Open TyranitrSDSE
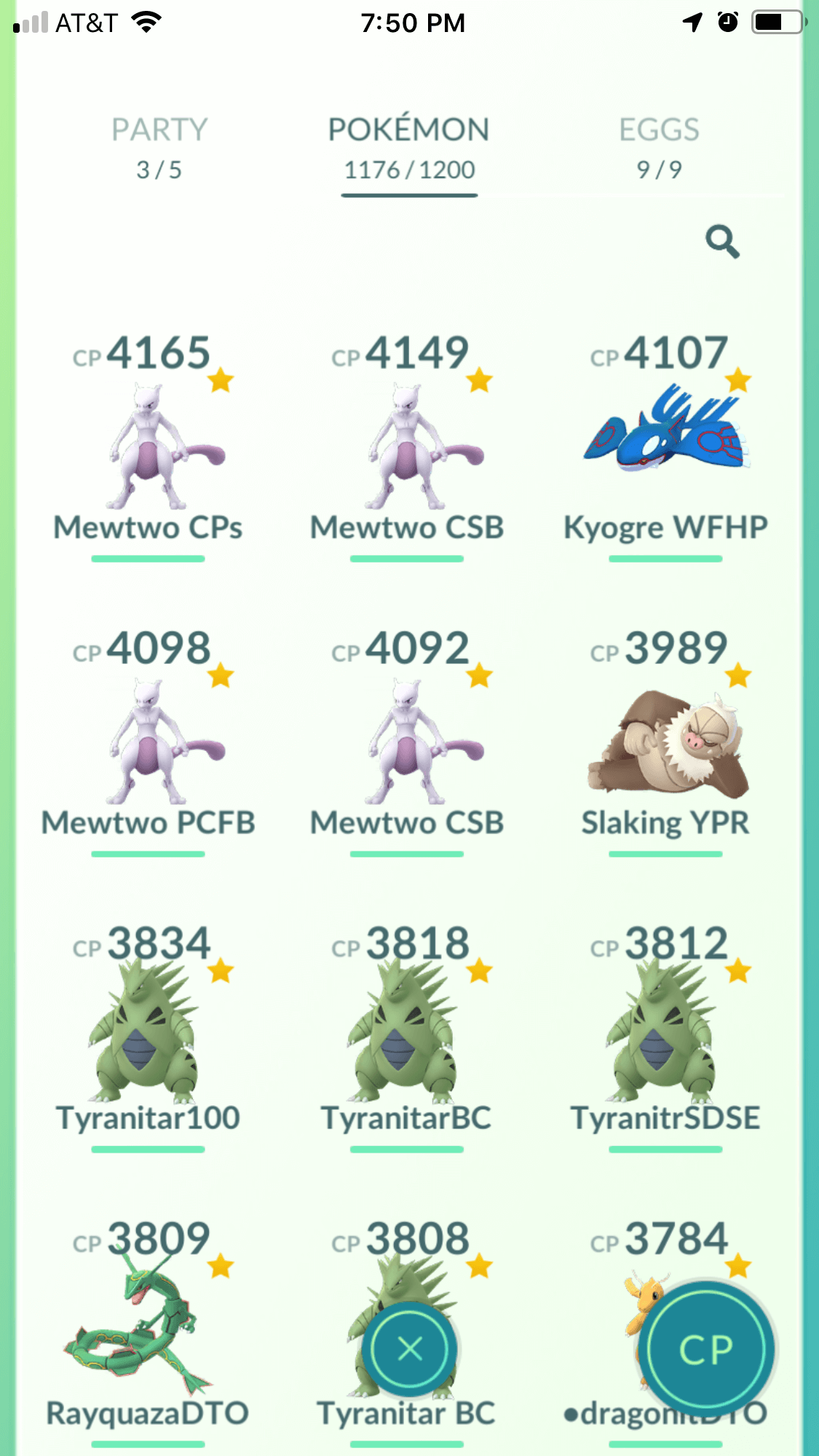 (665, 1036)
